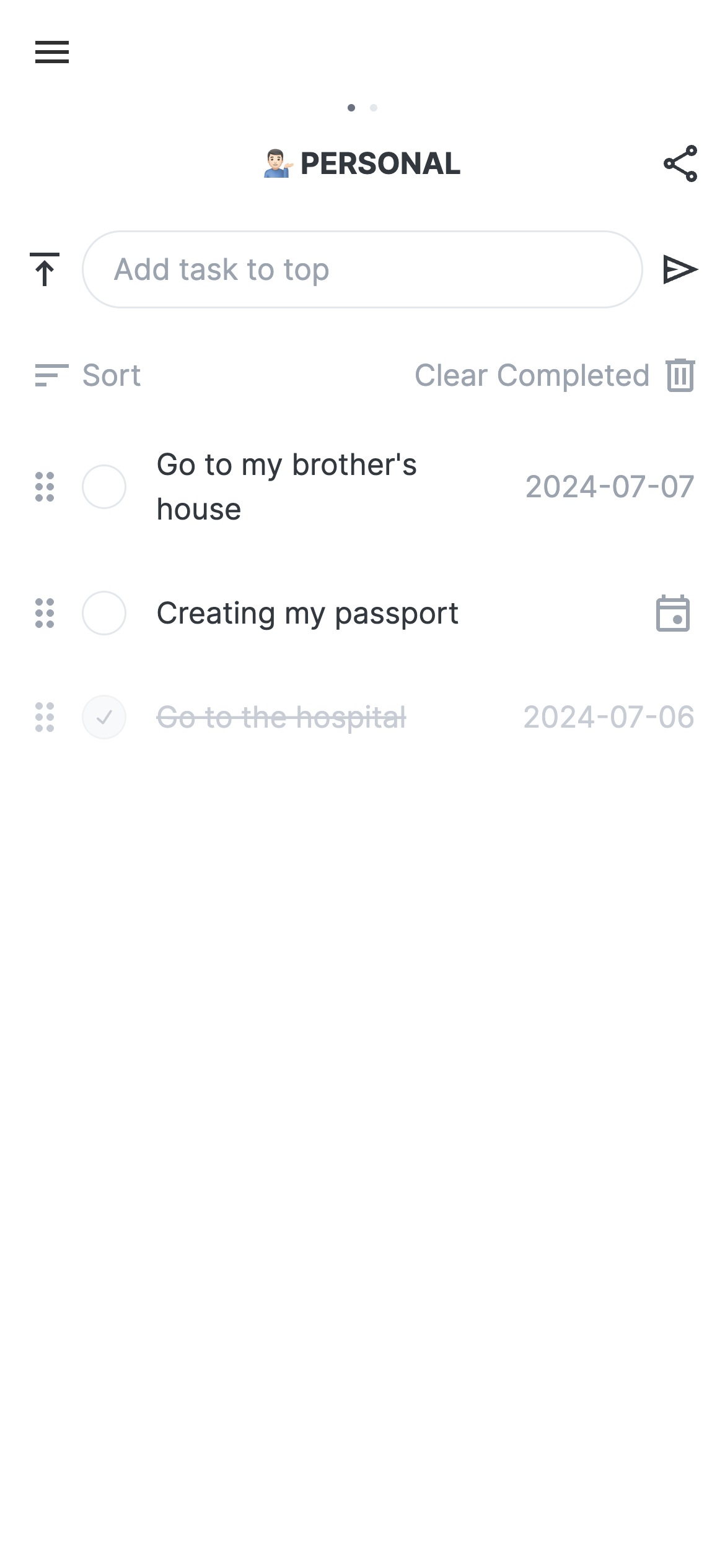Edit the 2024-07-06 due date

pyautogui.click(x=609, y=717)
